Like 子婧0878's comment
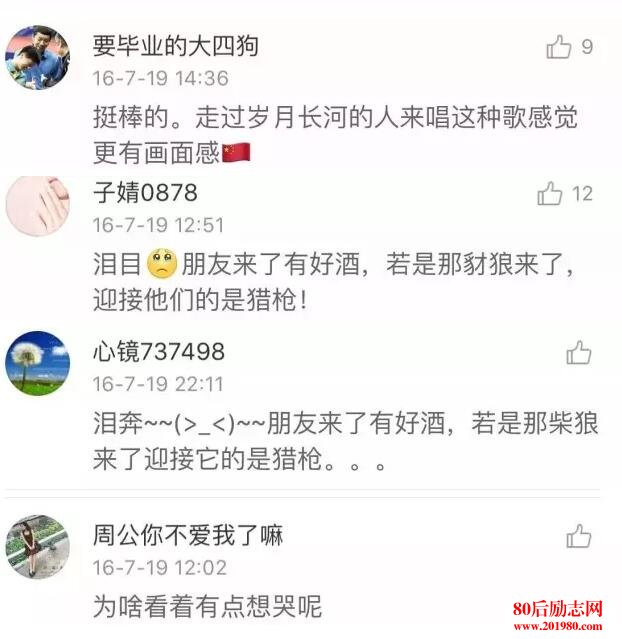The image size is (622, 639). point(550,194)
